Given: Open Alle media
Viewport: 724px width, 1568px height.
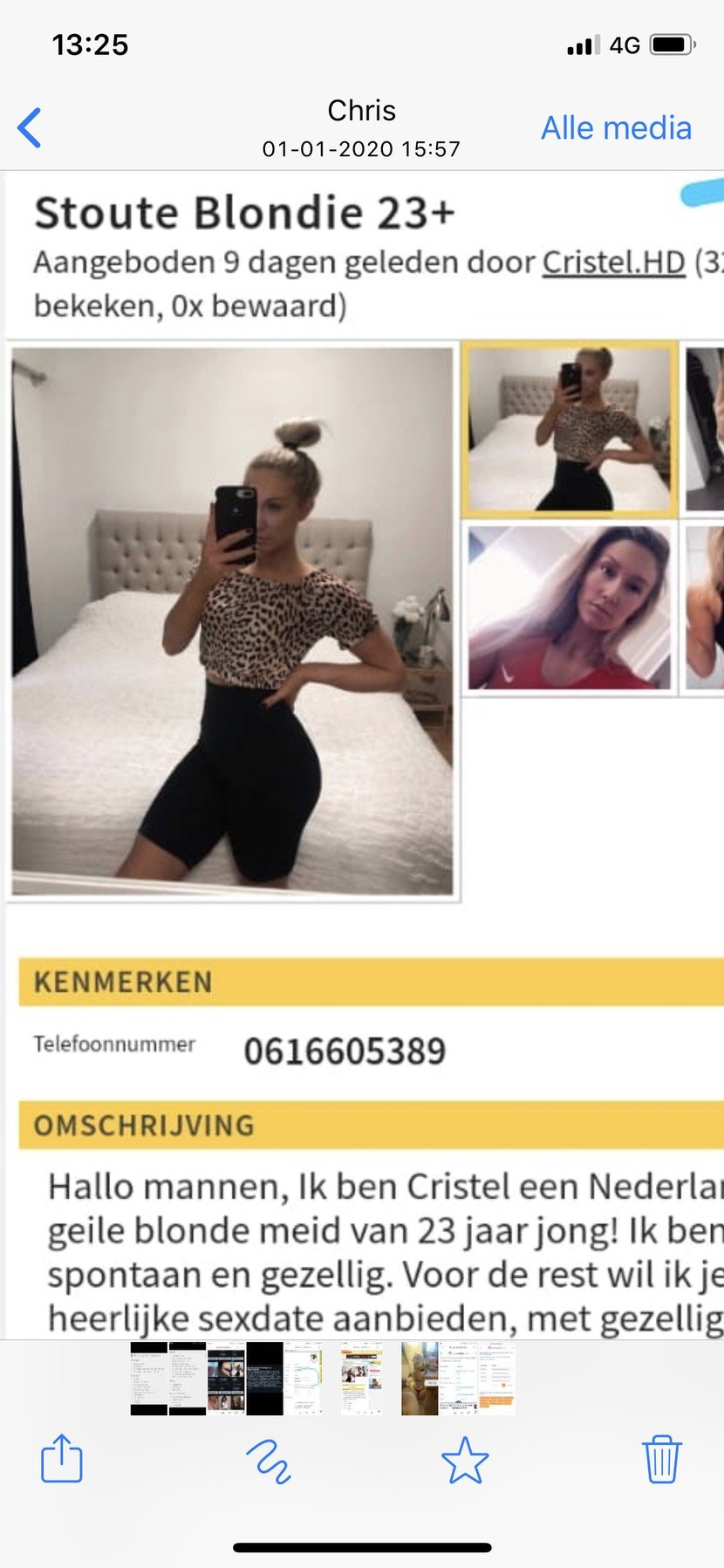Looking at the screenshot, I should [x=616, y=128].
